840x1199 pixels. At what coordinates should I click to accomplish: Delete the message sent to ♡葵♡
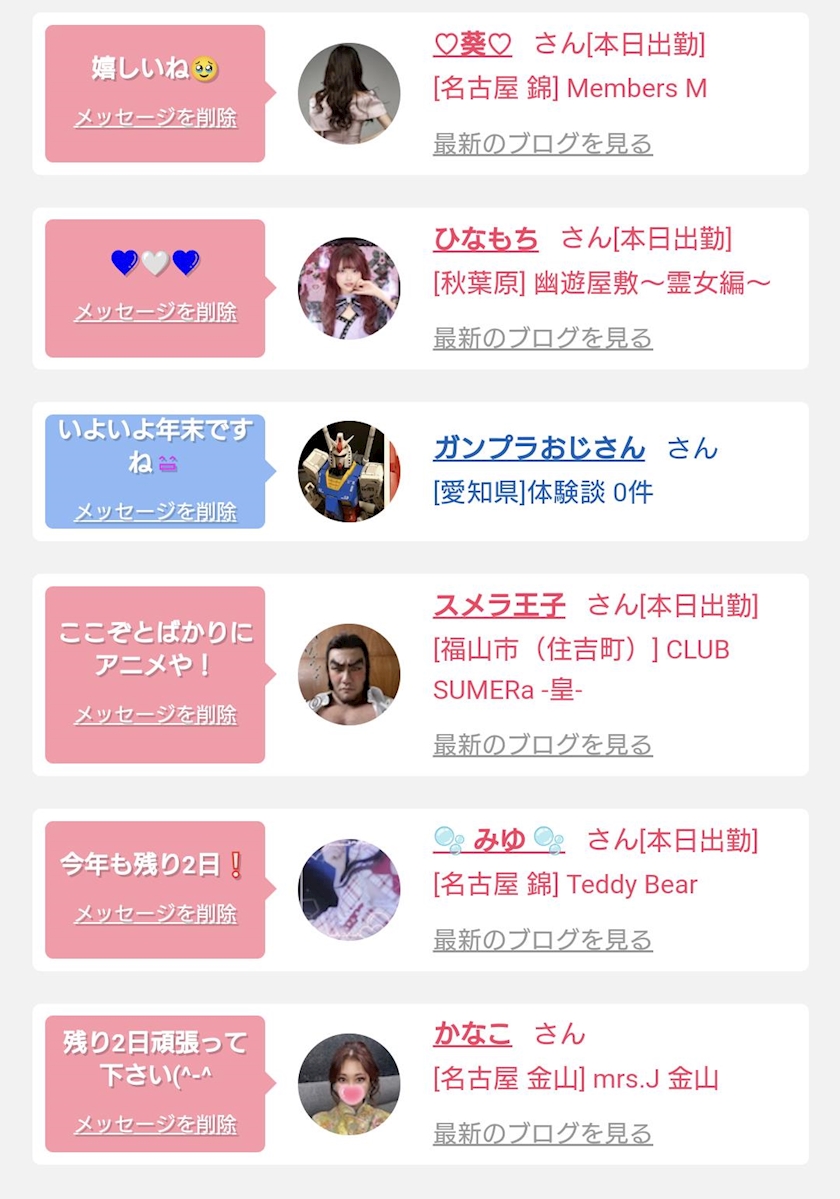point(155,118)
